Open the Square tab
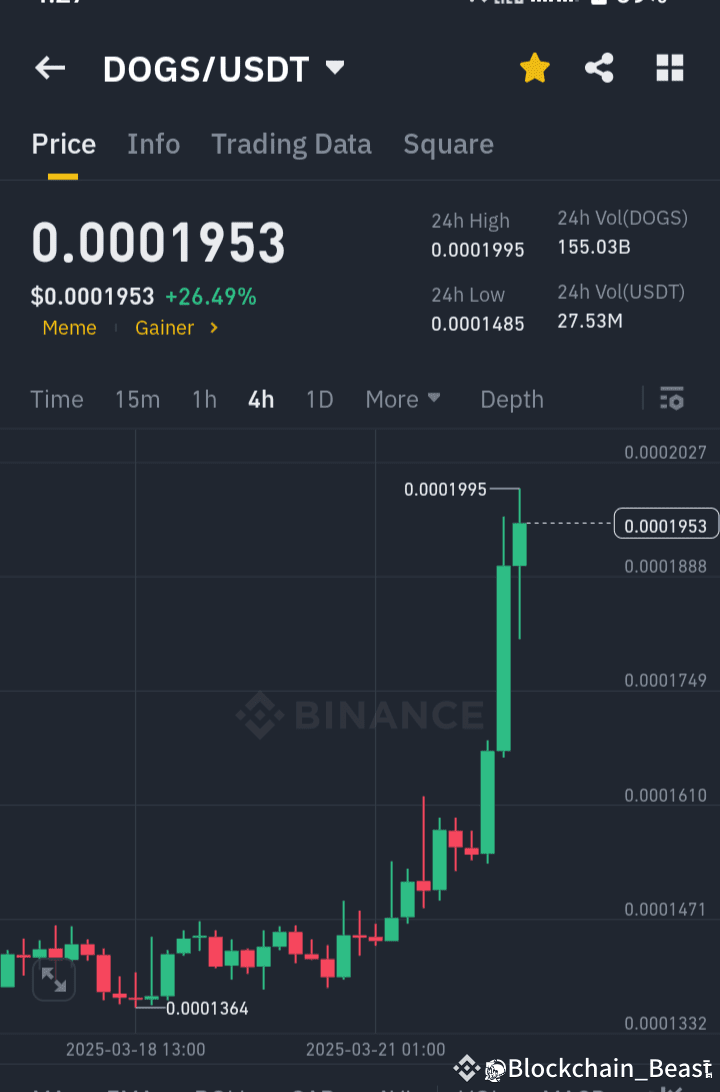Screen dimensions: 720x1092 (x=448, y=144)
